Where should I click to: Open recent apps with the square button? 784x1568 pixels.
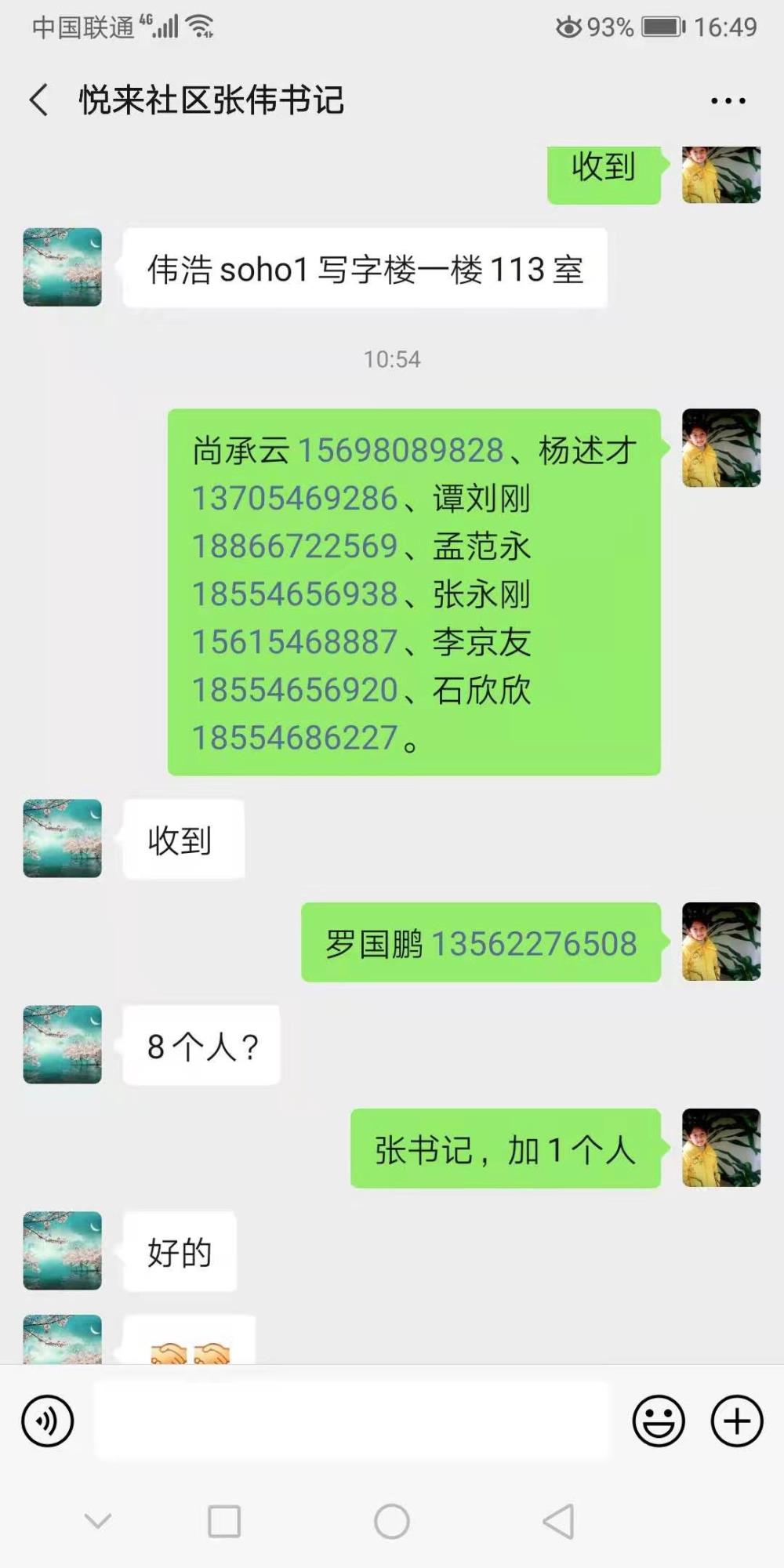pyautogui.click(x=224, y=1522)
